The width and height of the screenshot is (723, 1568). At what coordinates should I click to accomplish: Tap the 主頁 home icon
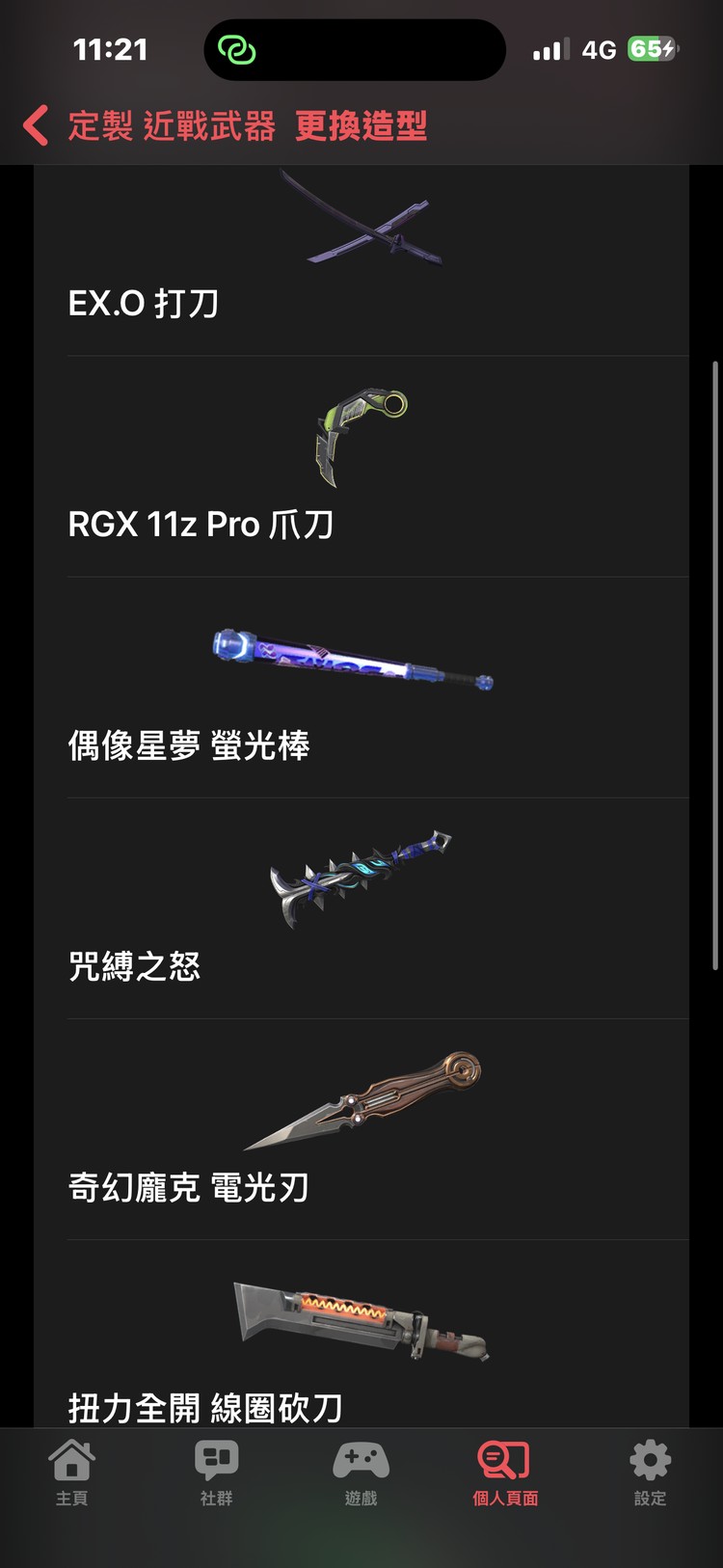pos(72,1461)
